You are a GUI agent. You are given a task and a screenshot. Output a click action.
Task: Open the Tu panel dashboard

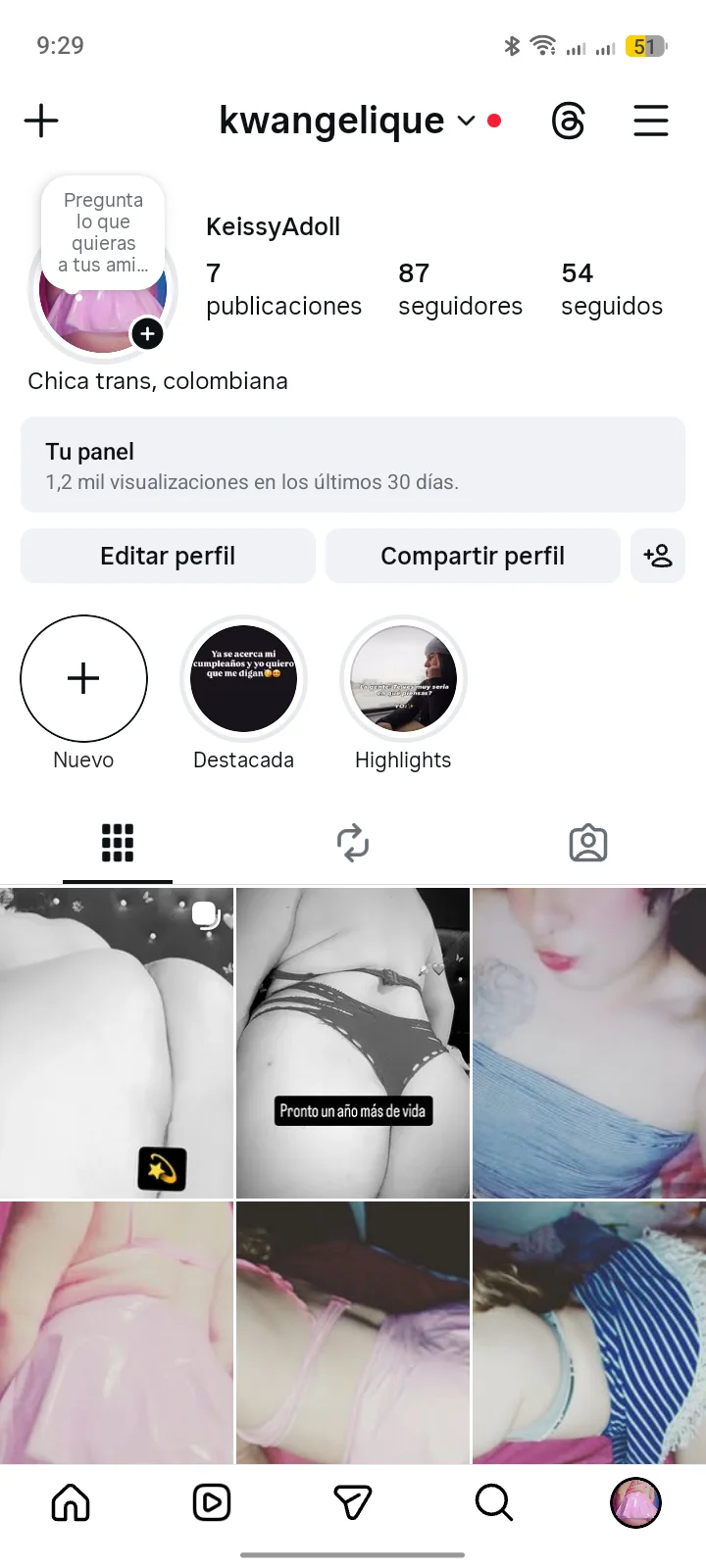(x=353, y=465)
